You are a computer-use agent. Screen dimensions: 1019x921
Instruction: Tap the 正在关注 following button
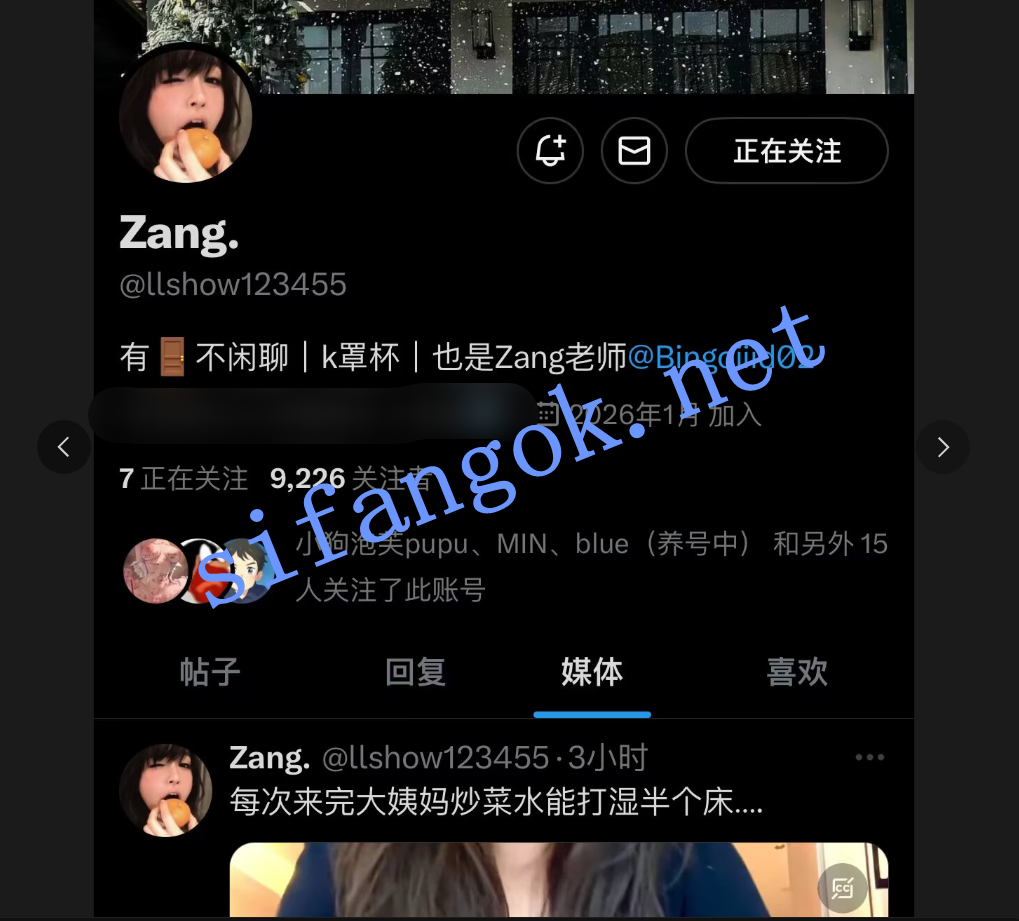(x=786, y=151)
